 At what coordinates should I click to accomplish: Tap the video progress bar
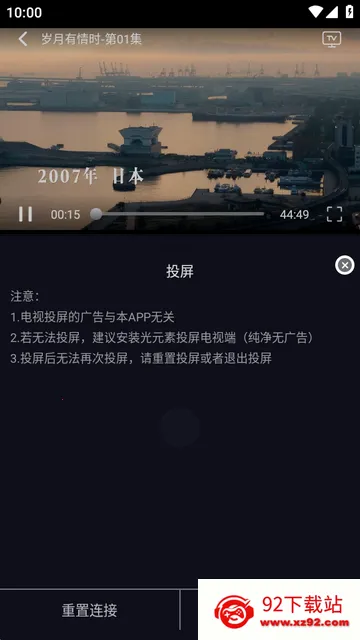180,214
